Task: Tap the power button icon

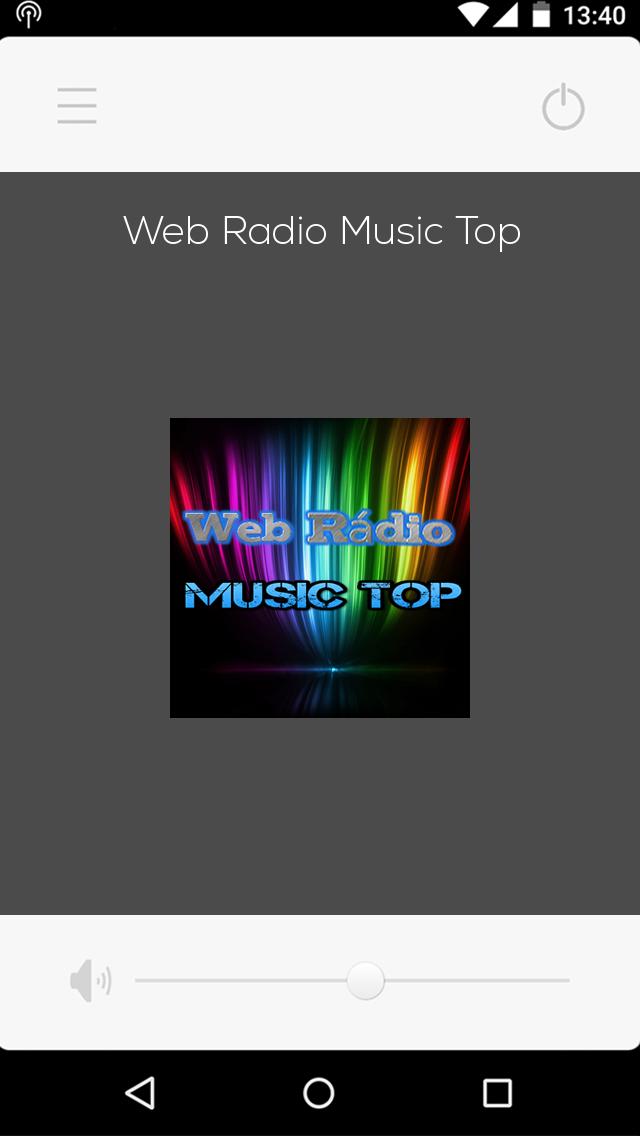Action: click(x=563, y=107)
